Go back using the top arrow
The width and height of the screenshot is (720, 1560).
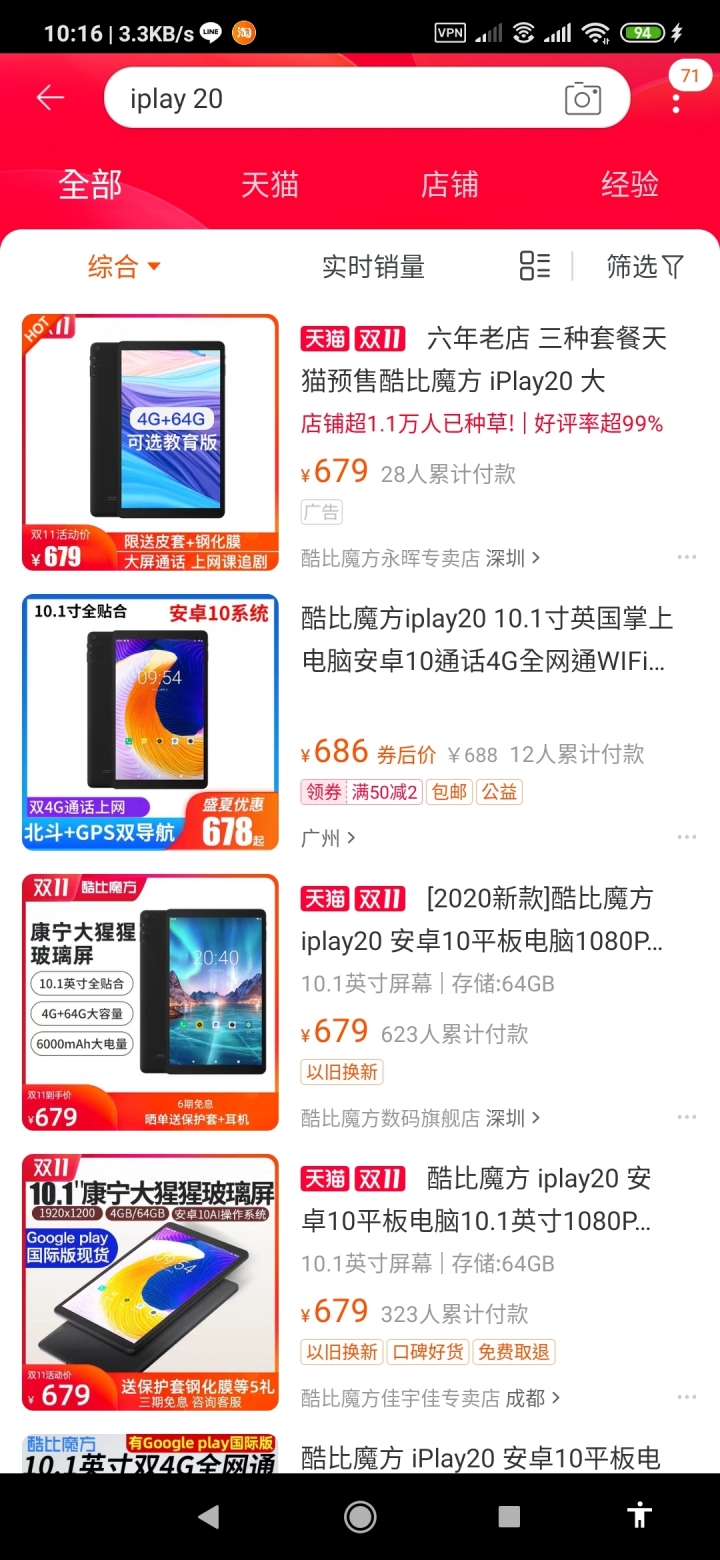click(x=50, y=97)
